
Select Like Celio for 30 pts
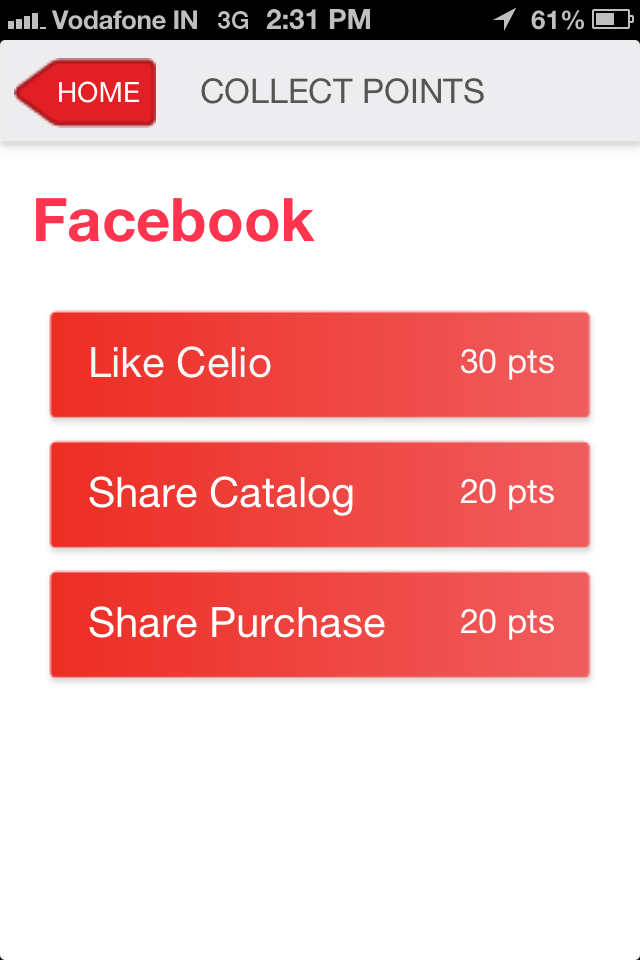(x=320, y=364)
